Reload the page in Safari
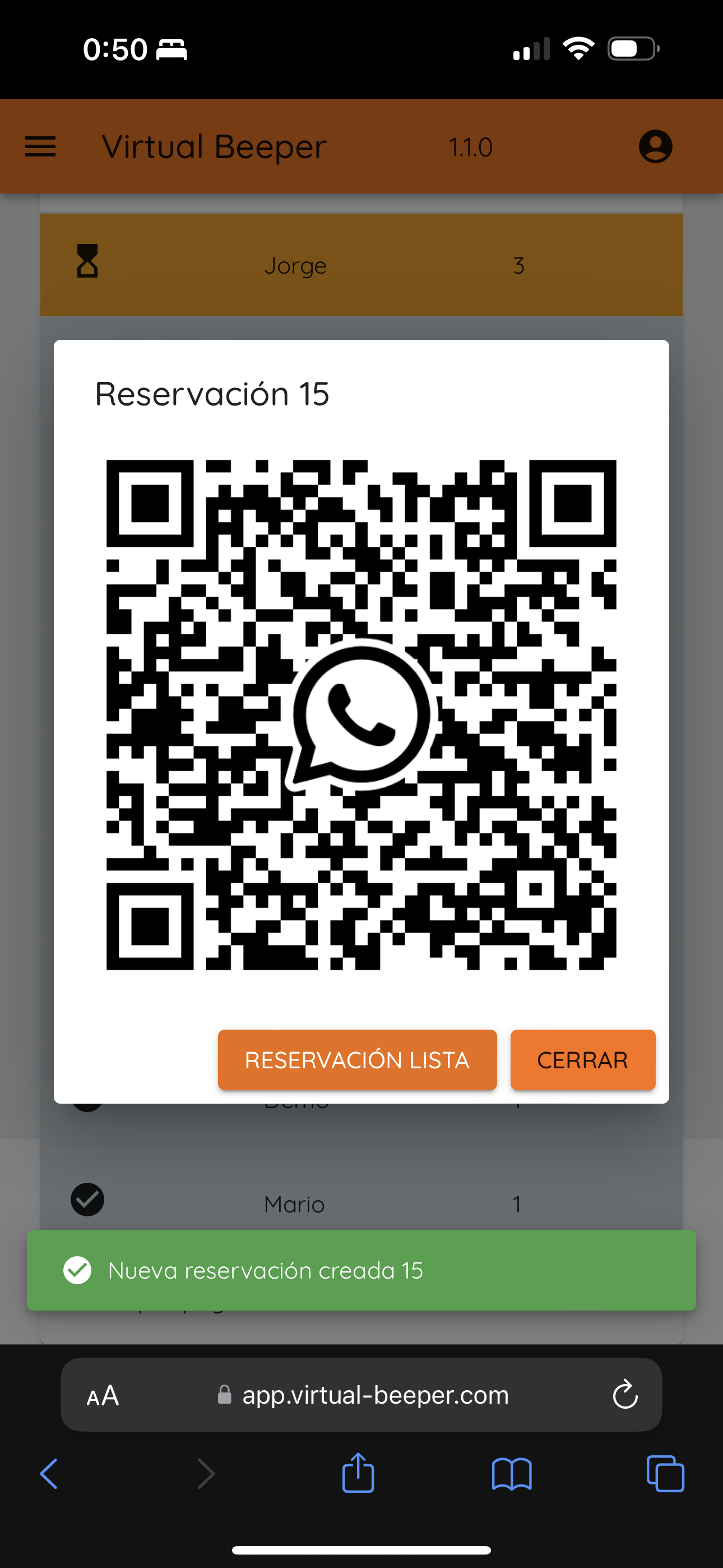The image size is (723, 1568). pyautogui.click(x=625, y=1395)
